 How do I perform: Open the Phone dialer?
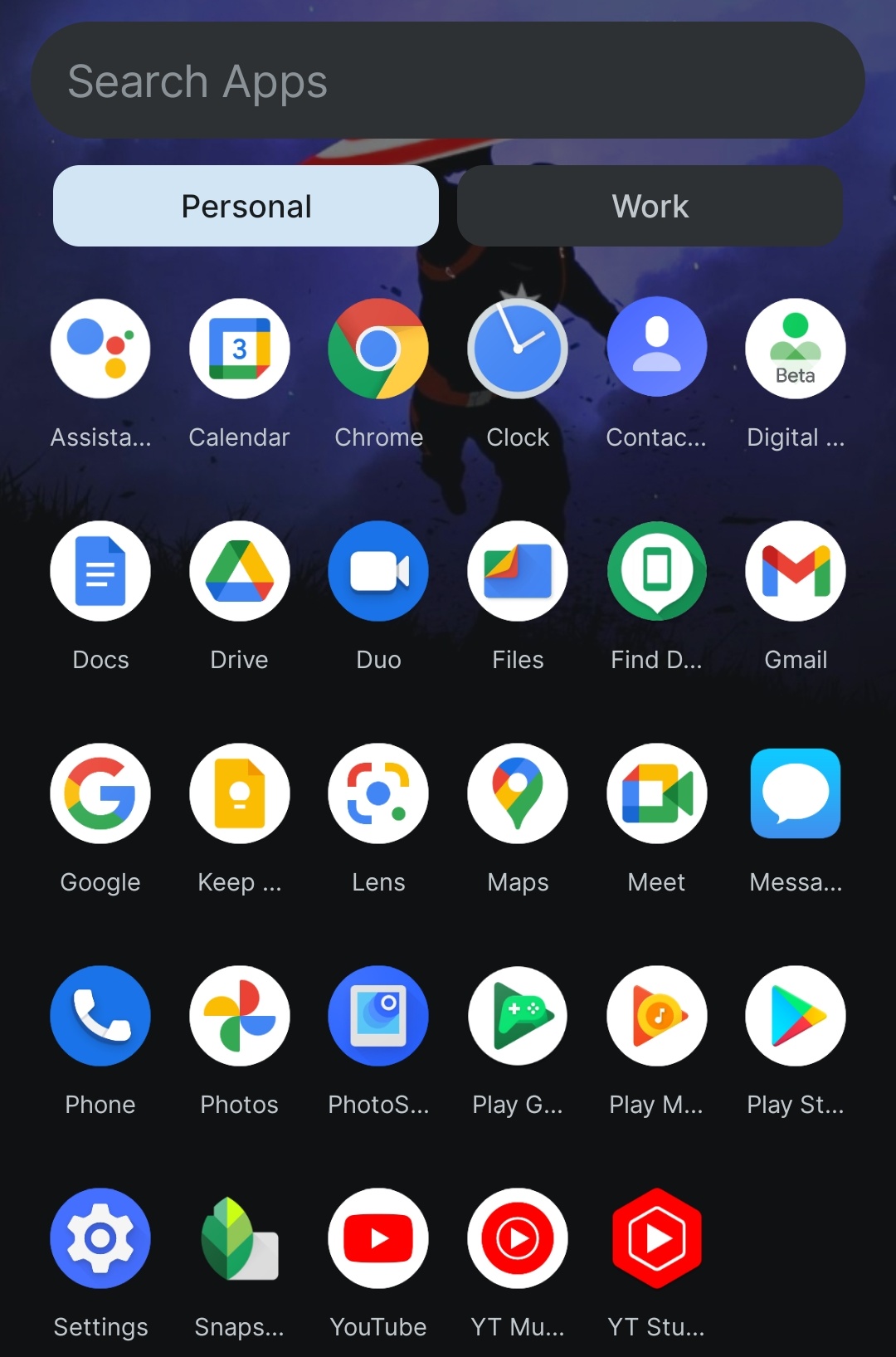click(100, 1016)
